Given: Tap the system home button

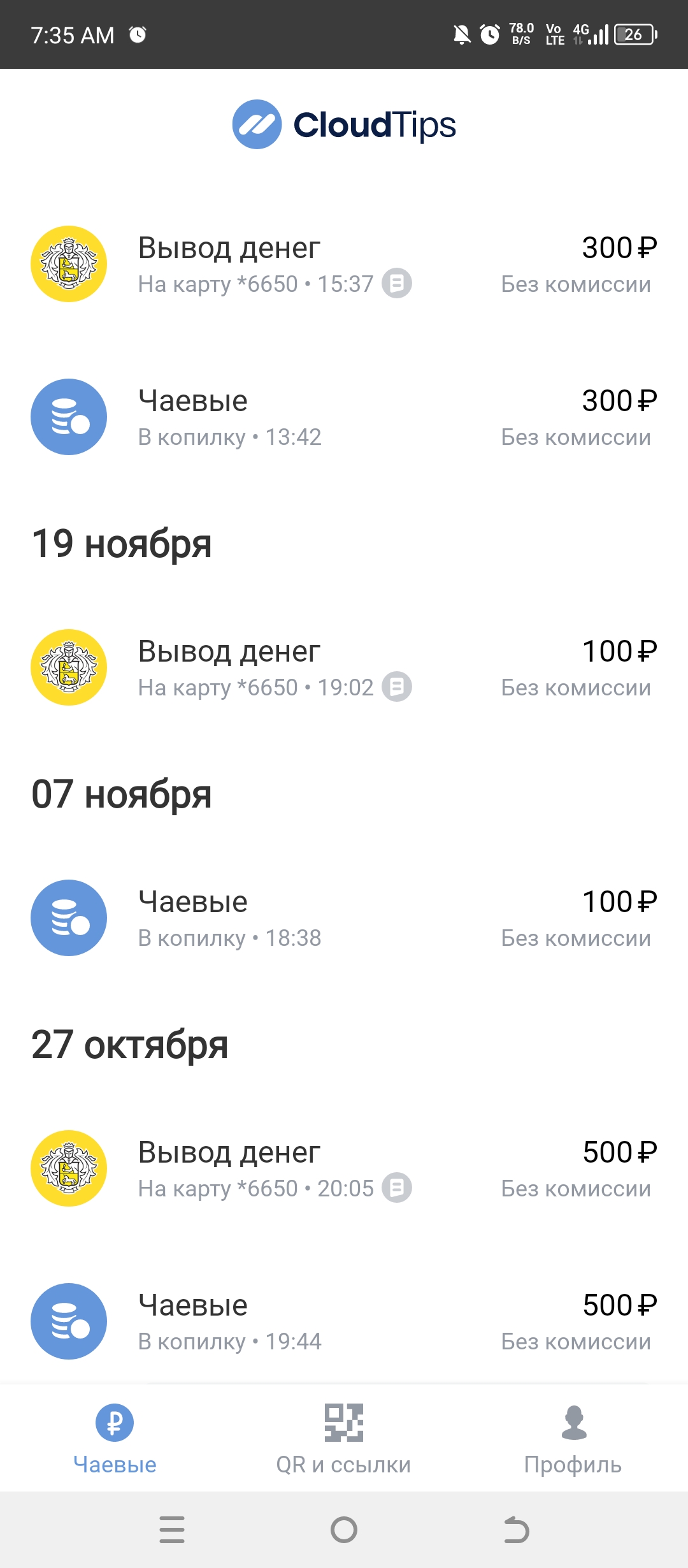Looking at the screenshot, I should [x=344, y=1530].
